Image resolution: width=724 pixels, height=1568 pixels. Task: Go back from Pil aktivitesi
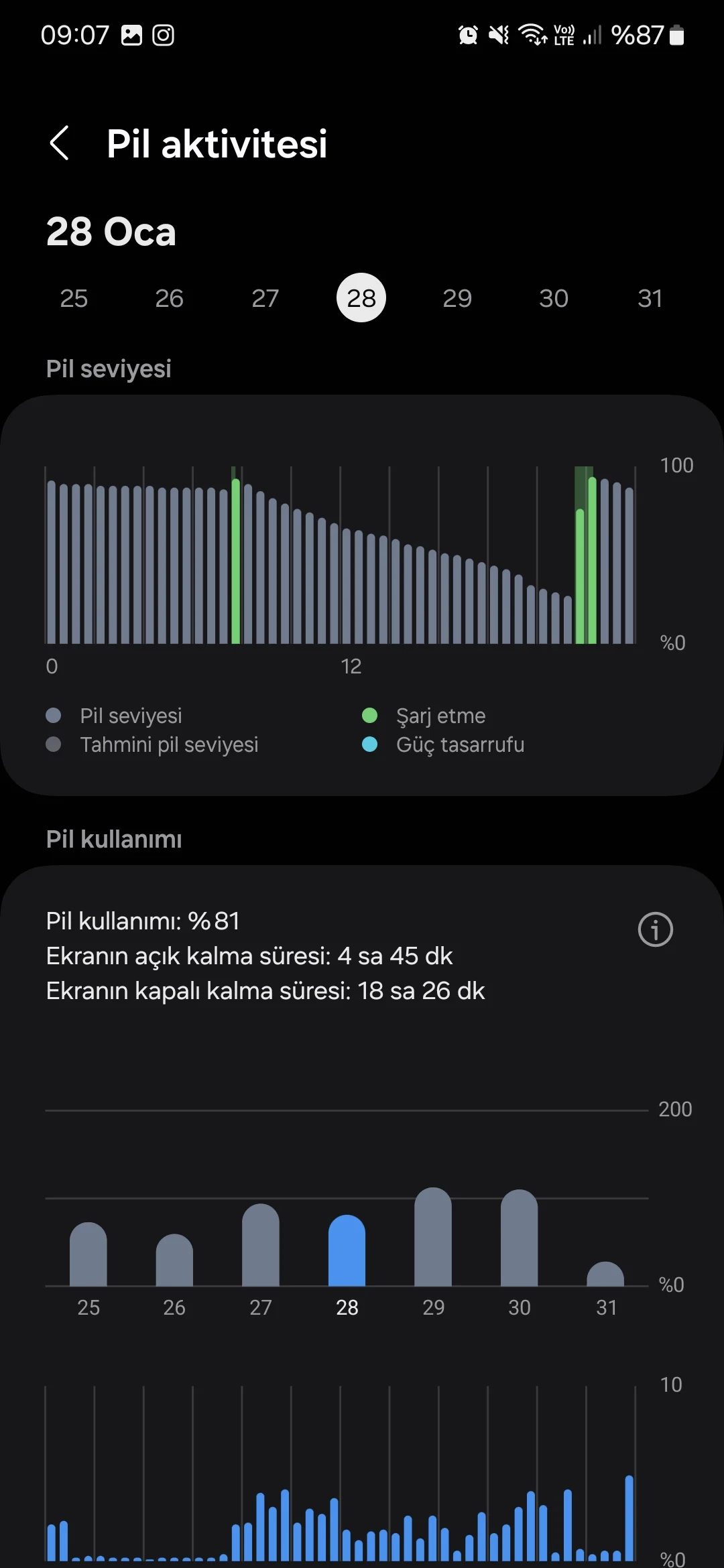[60, 143]
